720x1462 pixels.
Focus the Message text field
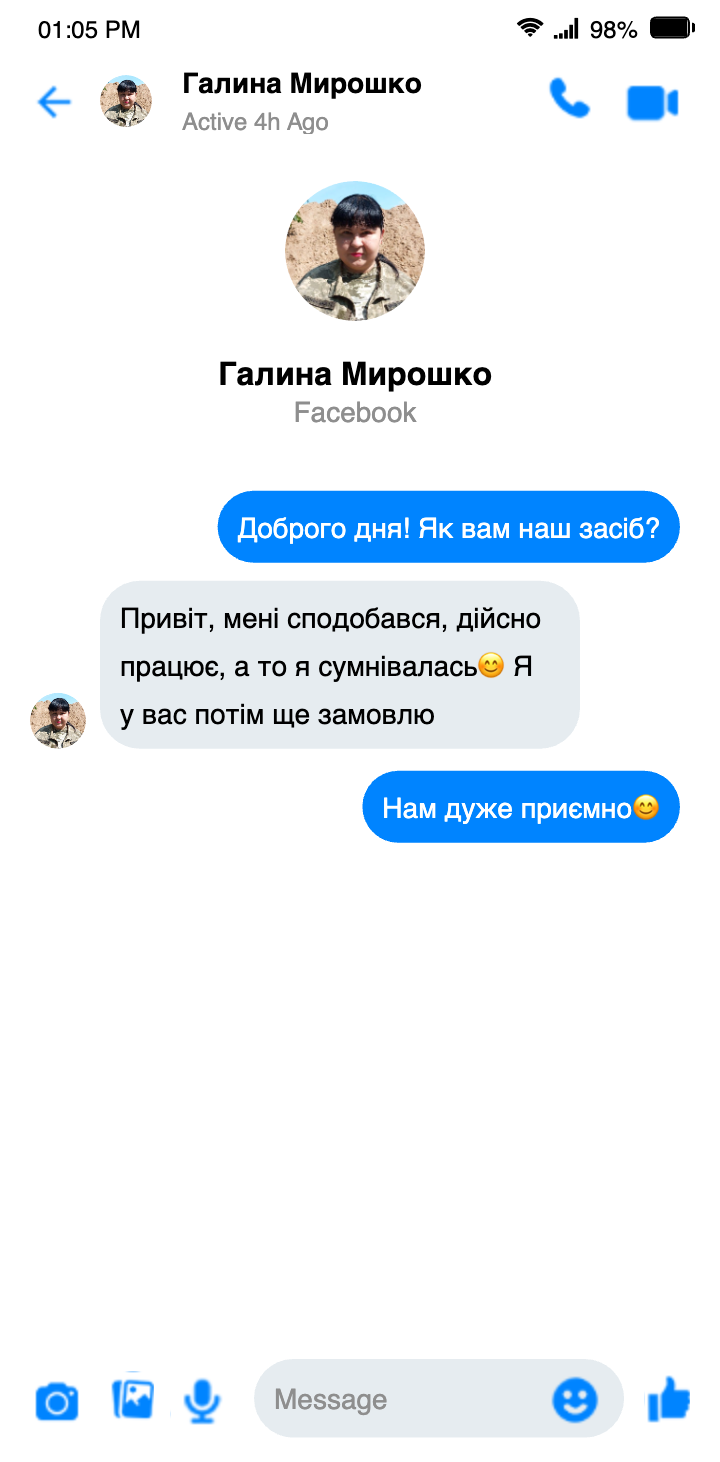click(400, 1399)
